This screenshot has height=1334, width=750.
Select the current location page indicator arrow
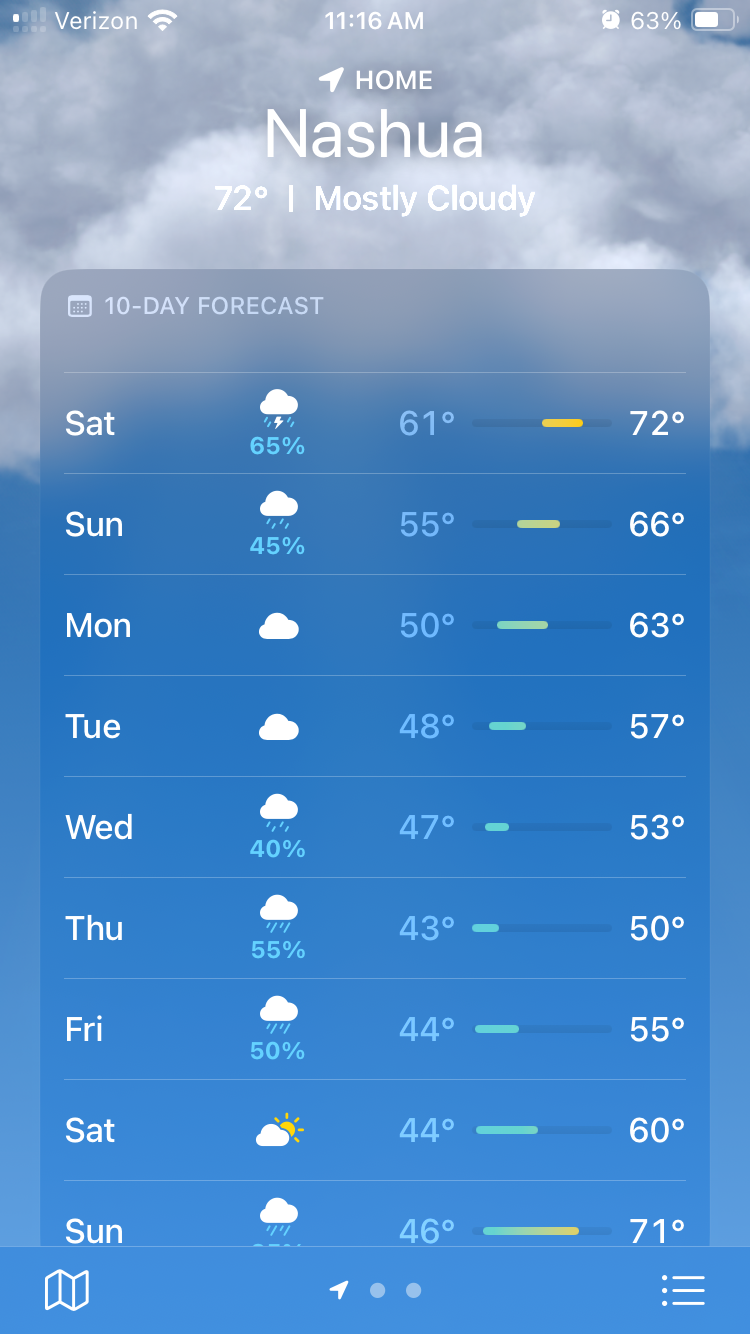pos(339,1290)
